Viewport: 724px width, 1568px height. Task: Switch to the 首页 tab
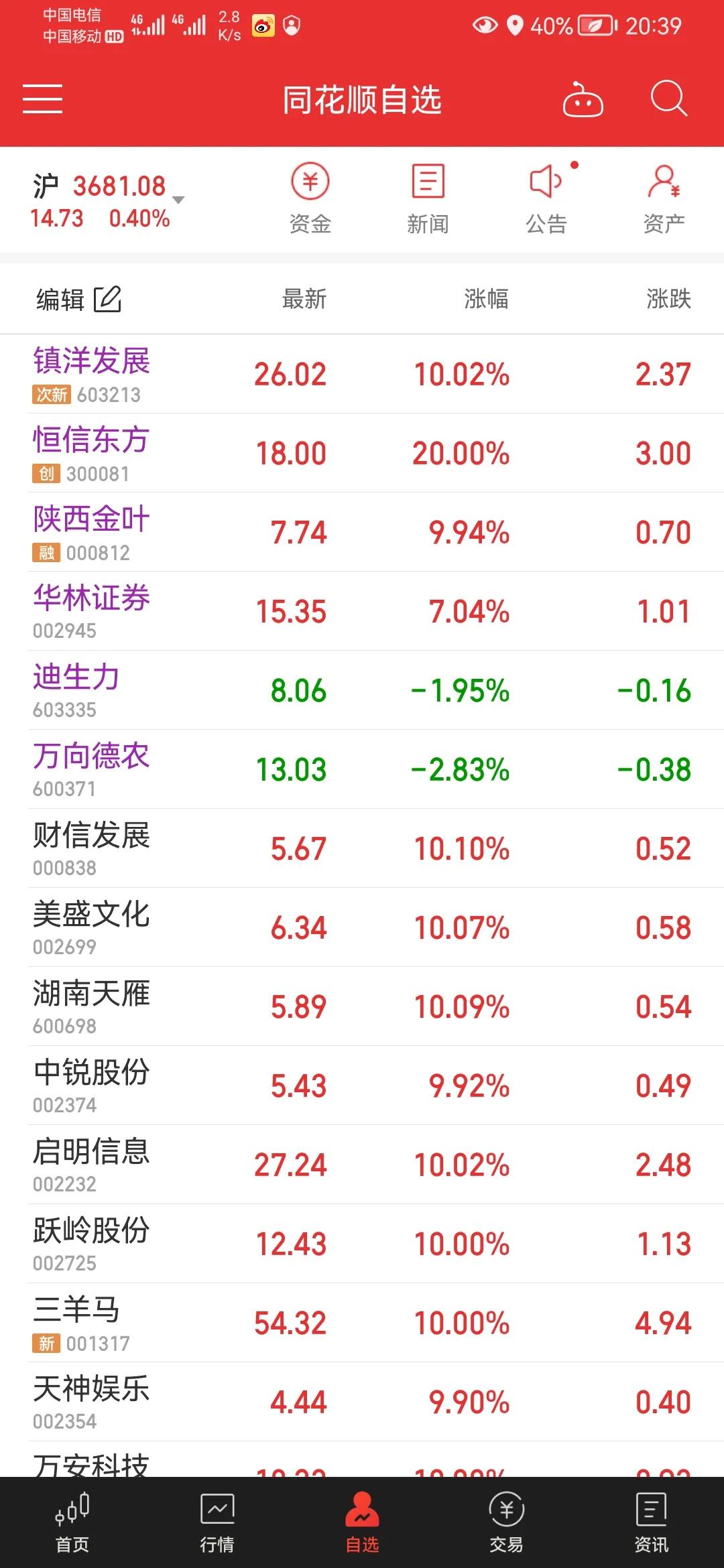[72, 1522]
